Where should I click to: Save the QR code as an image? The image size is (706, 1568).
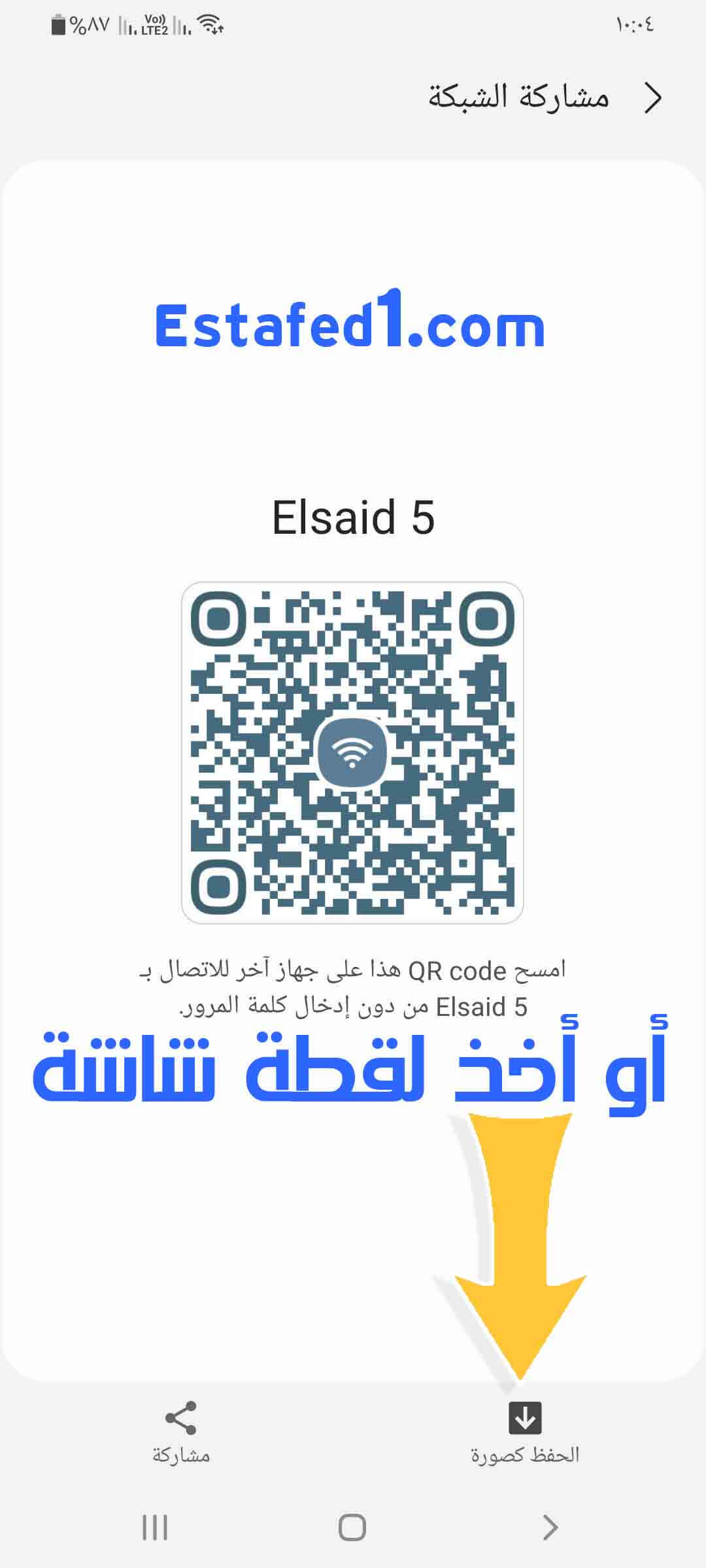click(525, 1430)
